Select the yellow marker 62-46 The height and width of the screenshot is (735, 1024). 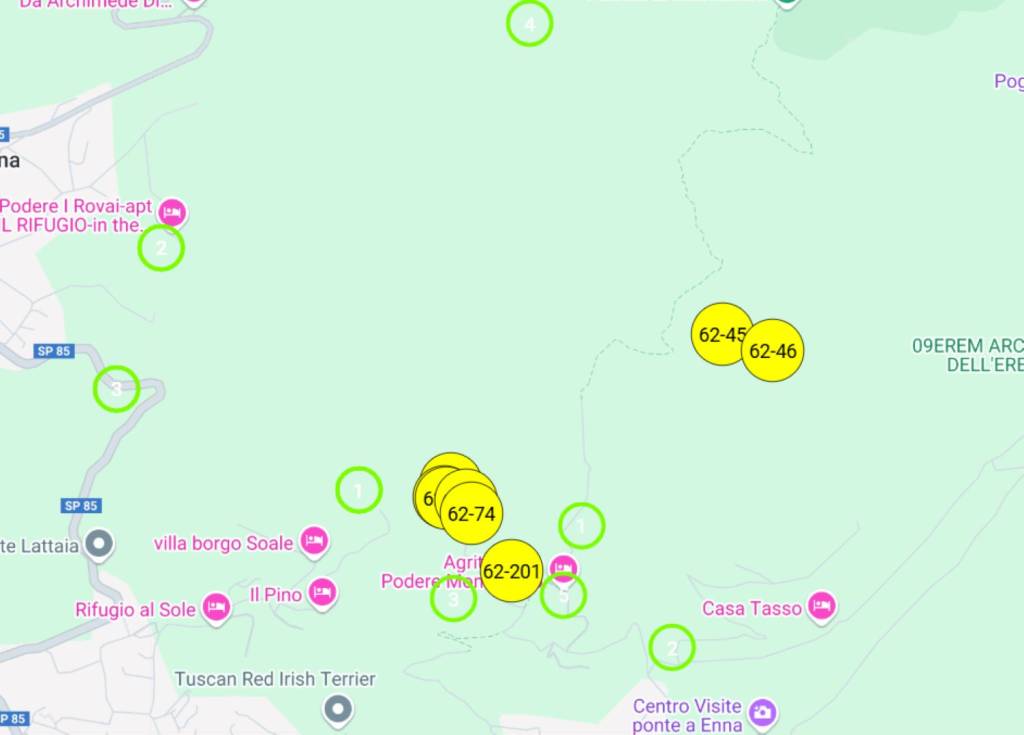tap(775, 351)
